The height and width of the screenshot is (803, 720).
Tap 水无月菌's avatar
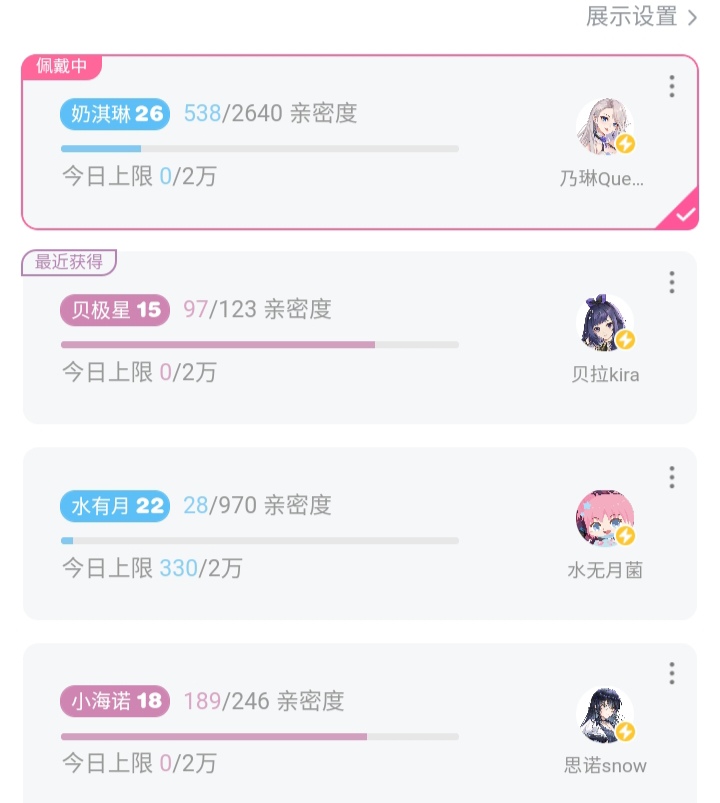(604, 518)
